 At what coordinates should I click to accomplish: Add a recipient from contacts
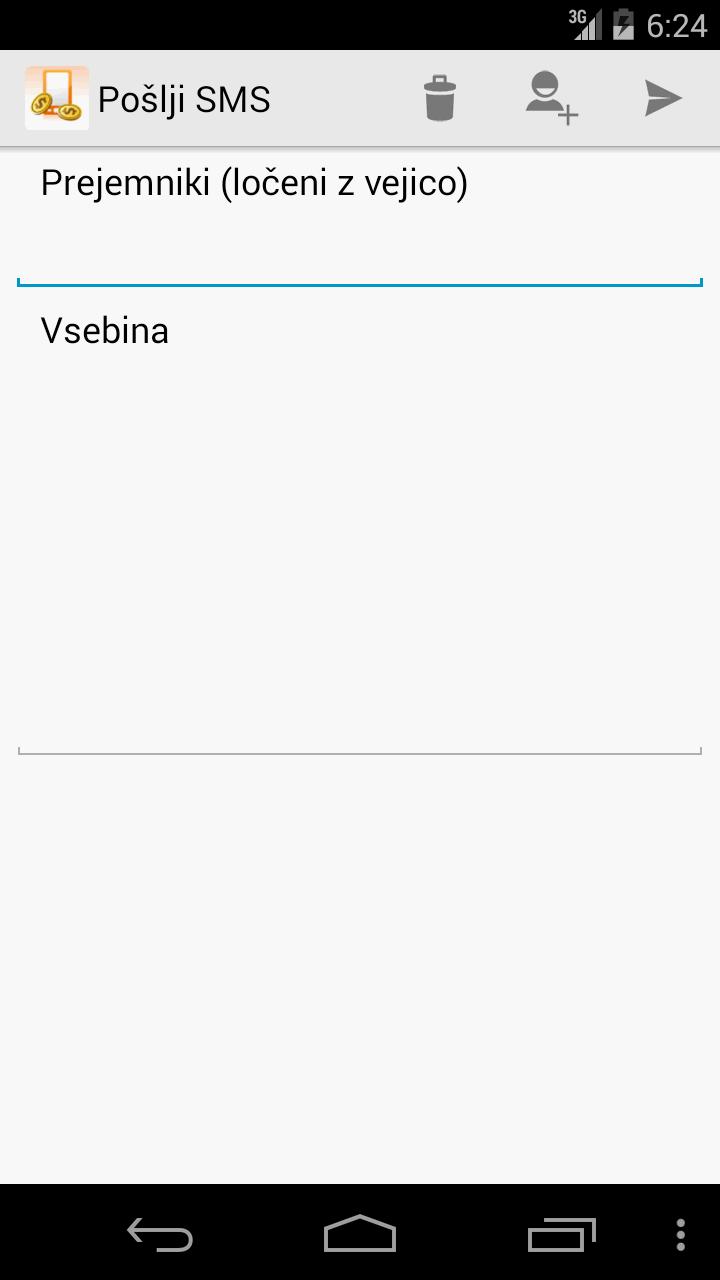pos(552,99)
